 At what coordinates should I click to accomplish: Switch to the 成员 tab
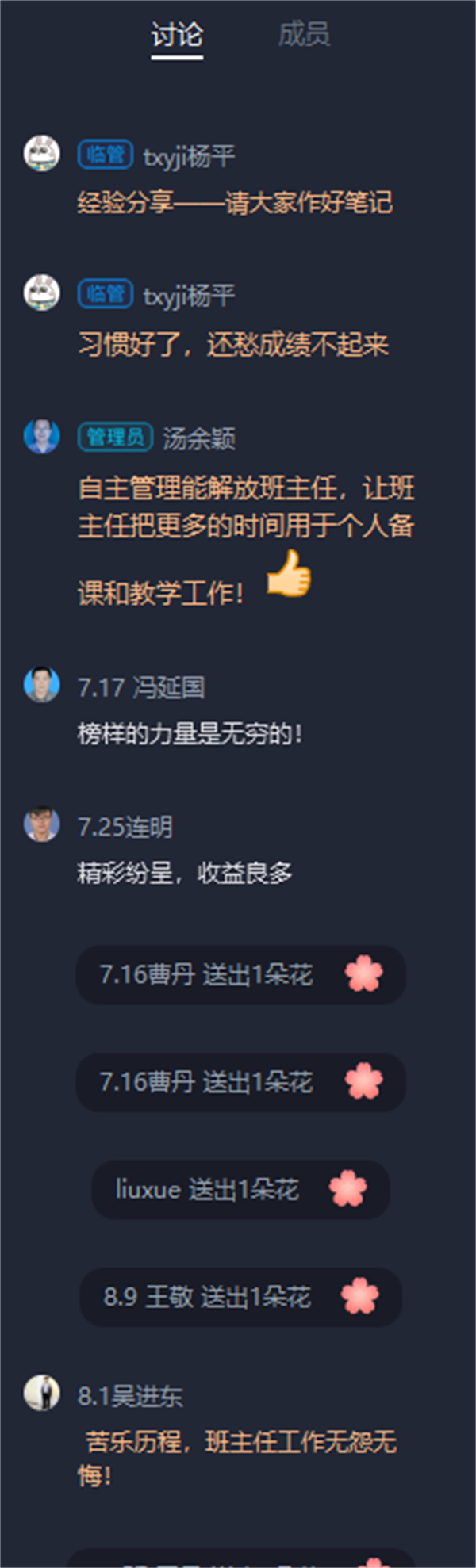[304, 35]
